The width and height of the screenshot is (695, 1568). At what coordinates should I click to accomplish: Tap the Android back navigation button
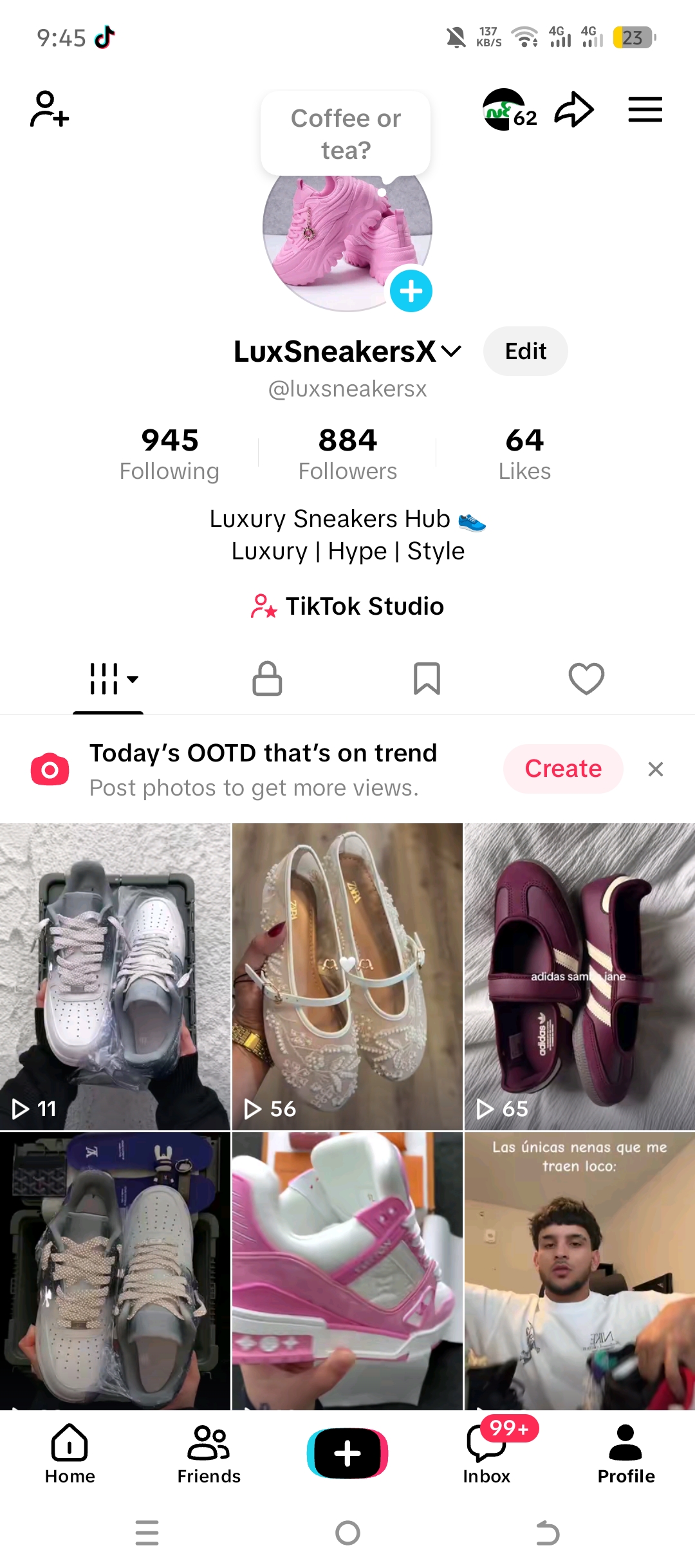[x=548, y=1533]
